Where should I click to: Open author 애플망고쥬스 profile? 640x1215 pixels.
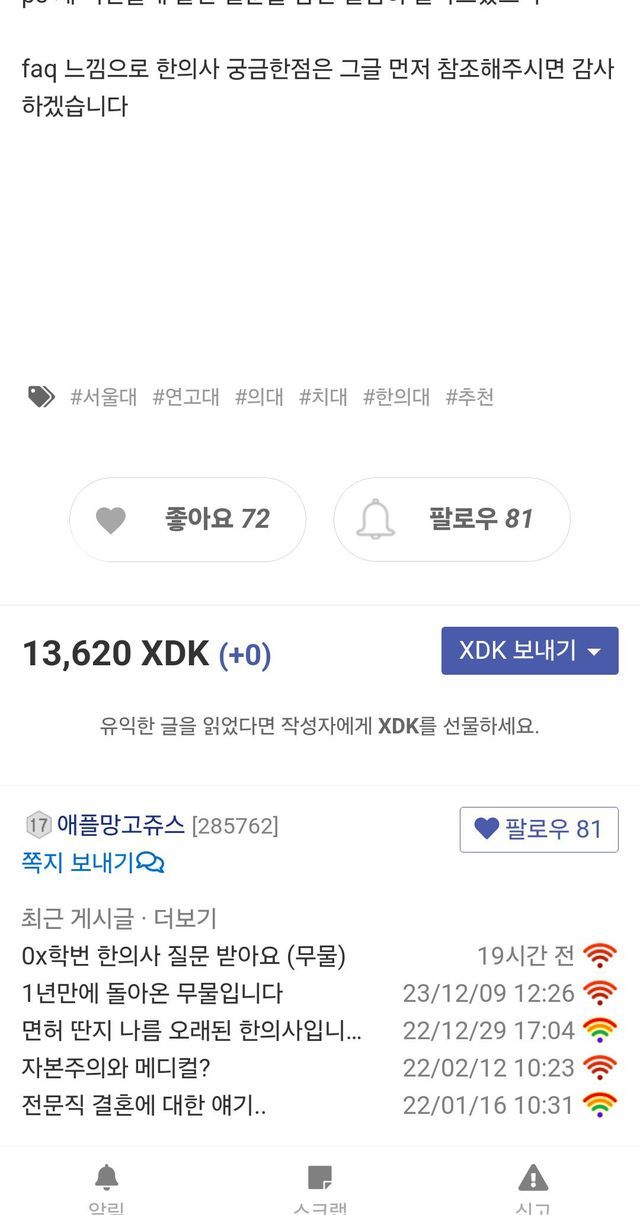click(x=120, y=826)
